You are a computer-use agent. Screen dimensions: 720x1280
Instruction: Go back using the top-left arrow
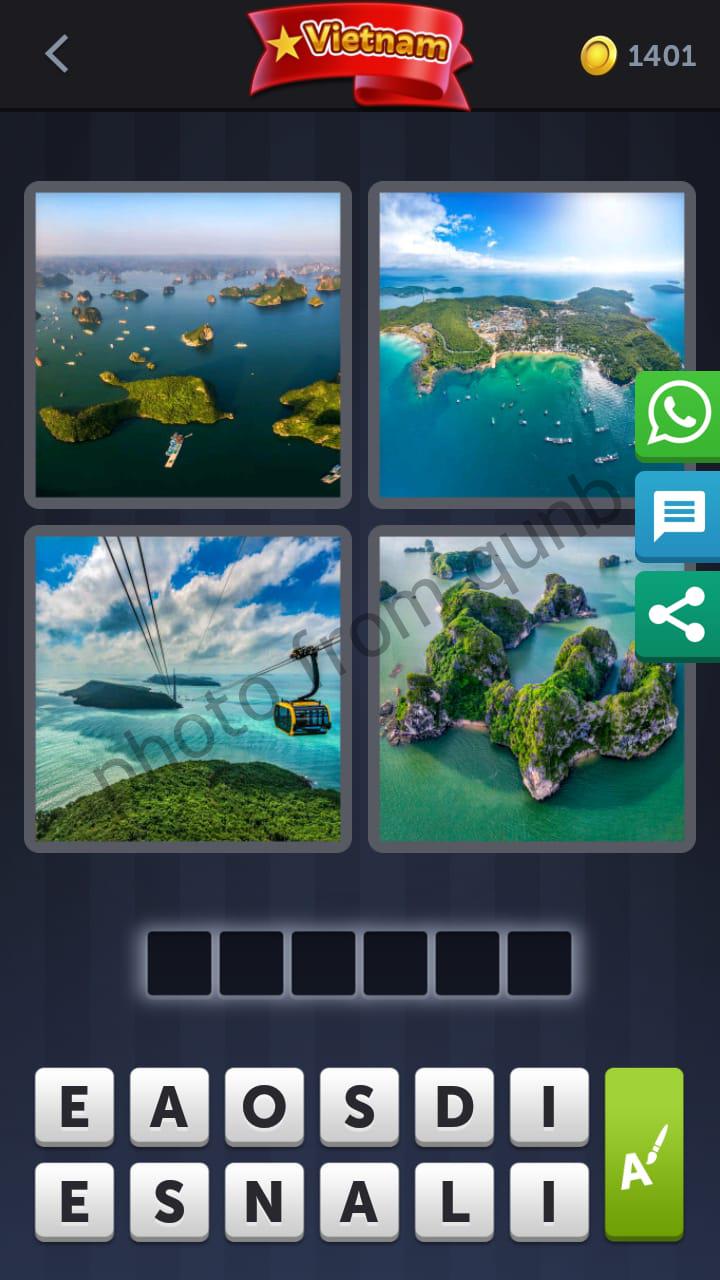pyautogui.click(x=57, y=54)
